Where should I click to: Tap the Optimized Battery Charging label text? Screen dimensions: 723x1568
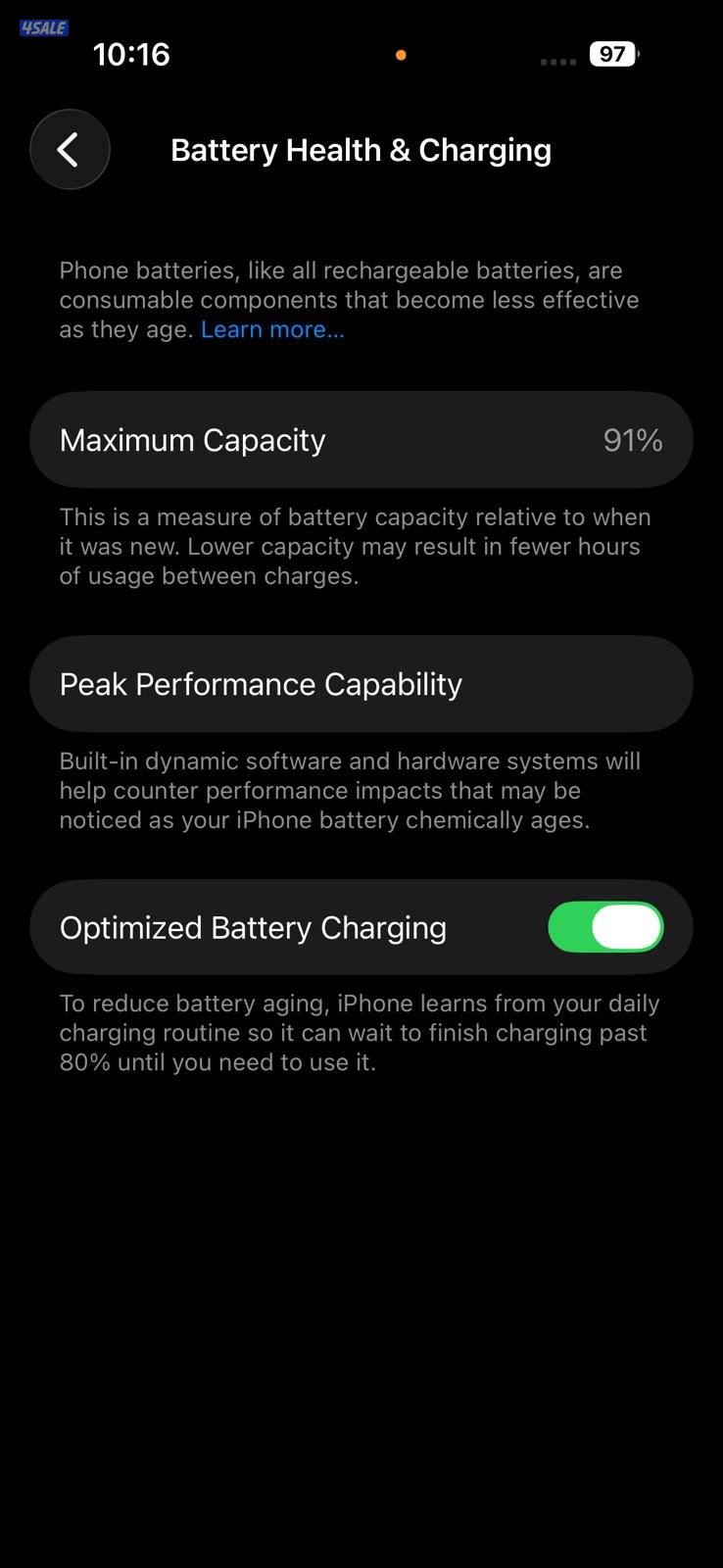tap(253, 926)
